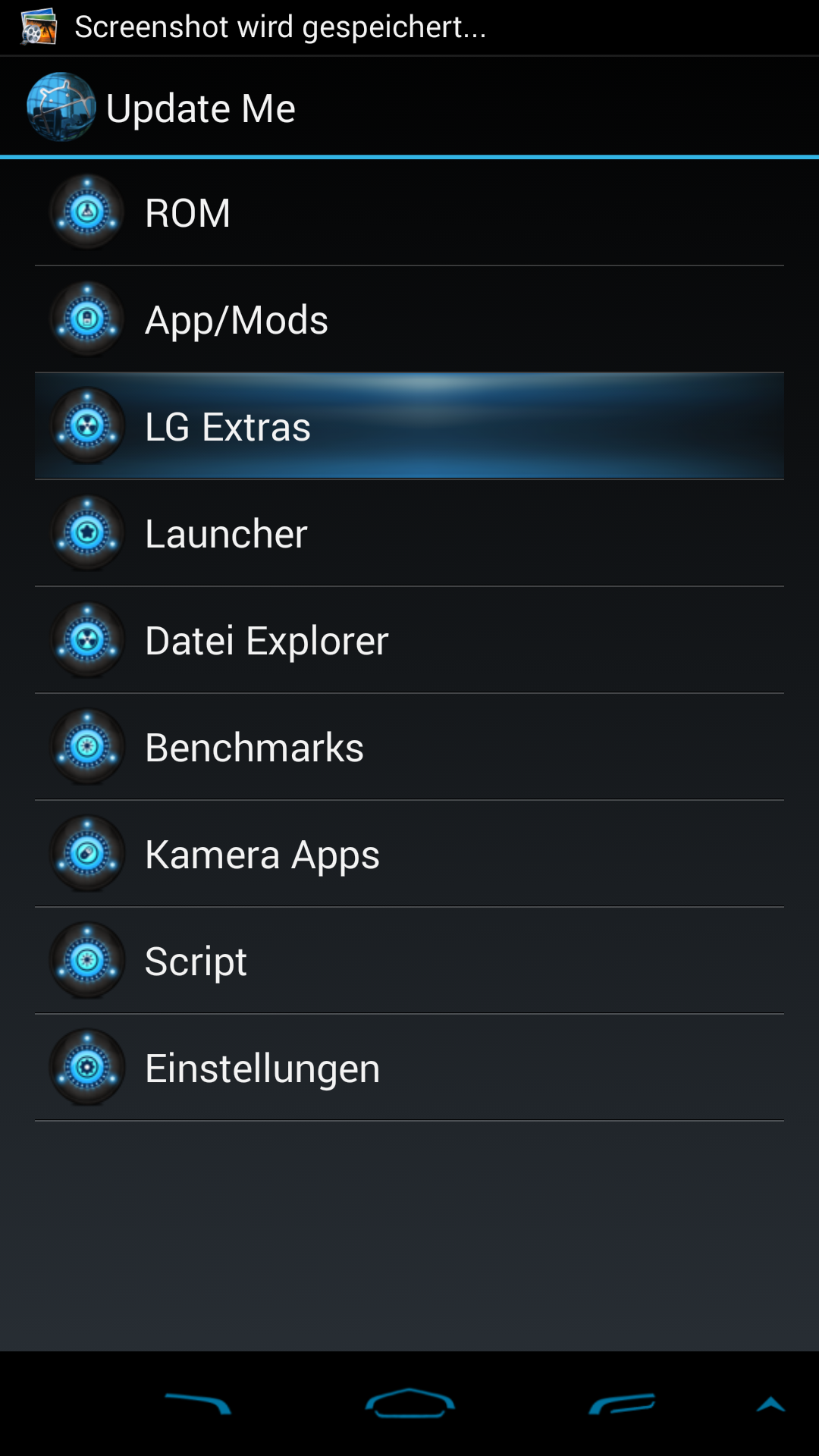Go to the home screen
The image size is (819, 1456).
pyautogui.click(x=409, y=1403)
